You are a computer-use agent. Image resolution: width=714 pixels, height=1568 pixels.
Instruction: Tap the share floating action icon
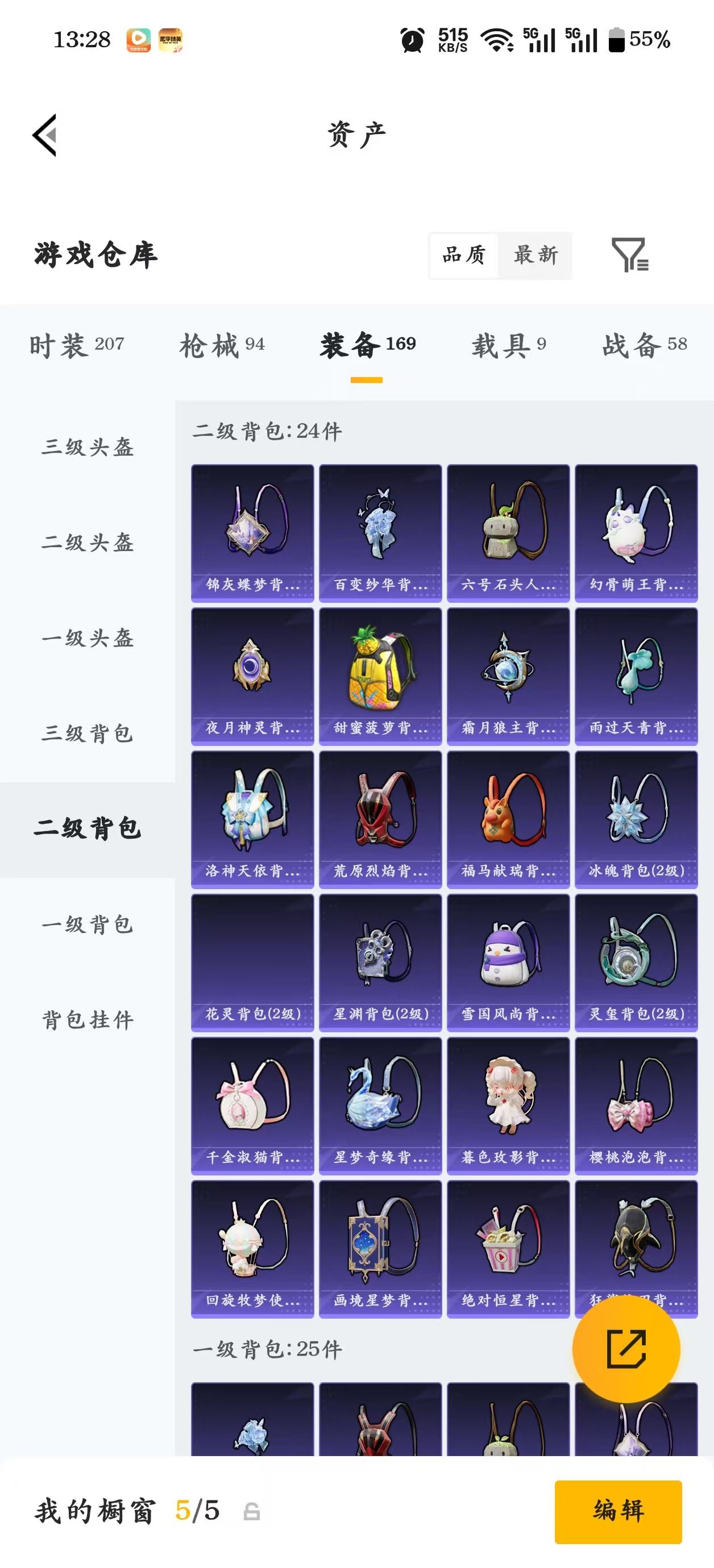point(628,1348)
